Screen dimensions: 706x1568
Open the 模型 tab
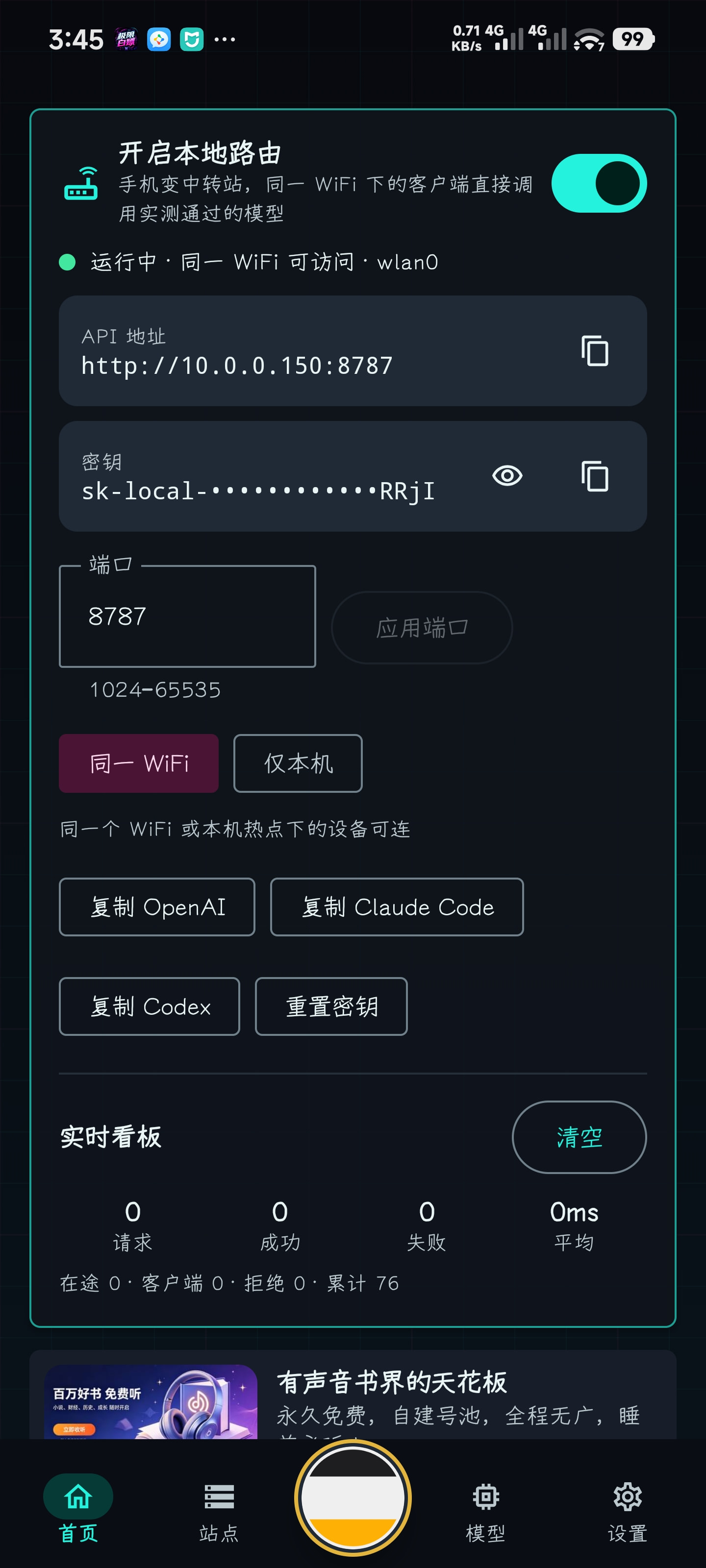485,1508
